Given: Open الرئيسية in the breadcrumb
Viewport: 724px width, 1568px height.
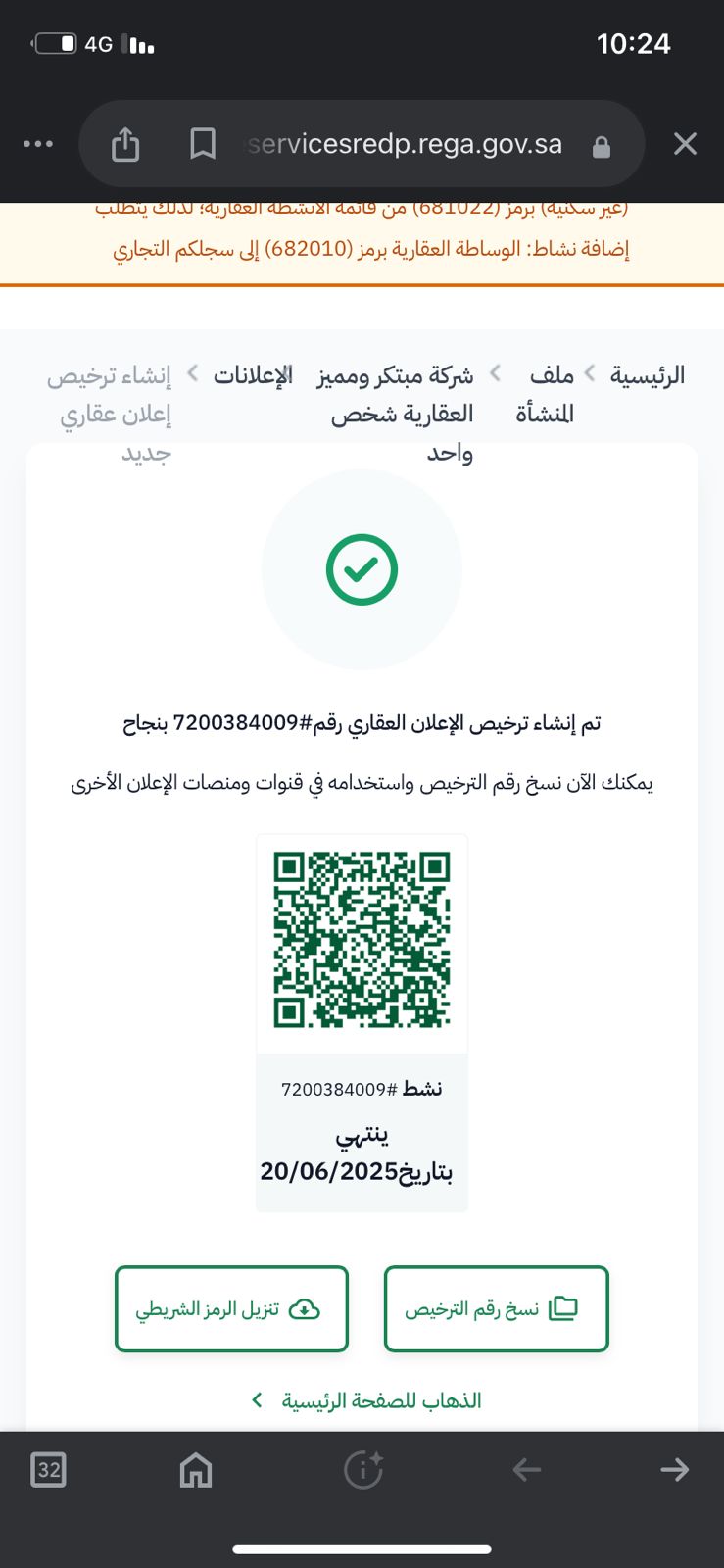Looking at the screenshot, I should 647,375.
